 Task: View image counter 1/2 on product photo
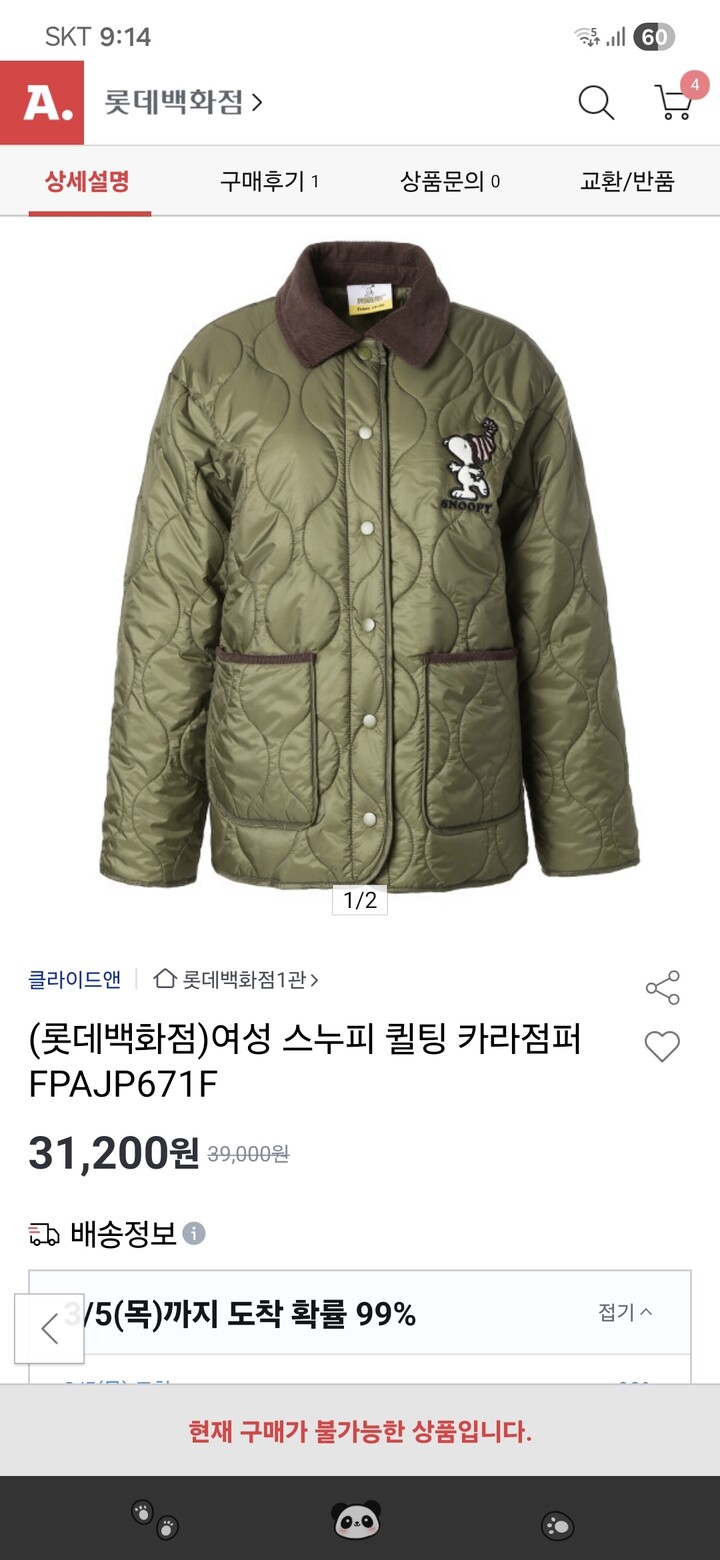[x=360, y=899]
